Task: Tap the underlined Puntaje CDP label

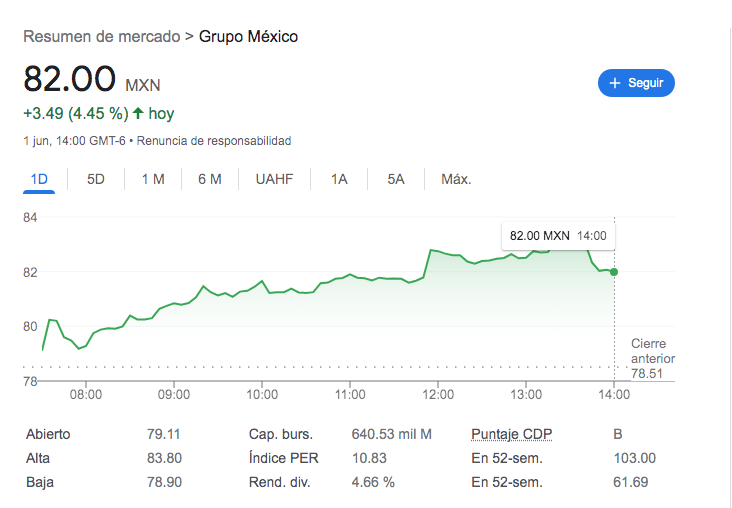Action: click(511, 434)
